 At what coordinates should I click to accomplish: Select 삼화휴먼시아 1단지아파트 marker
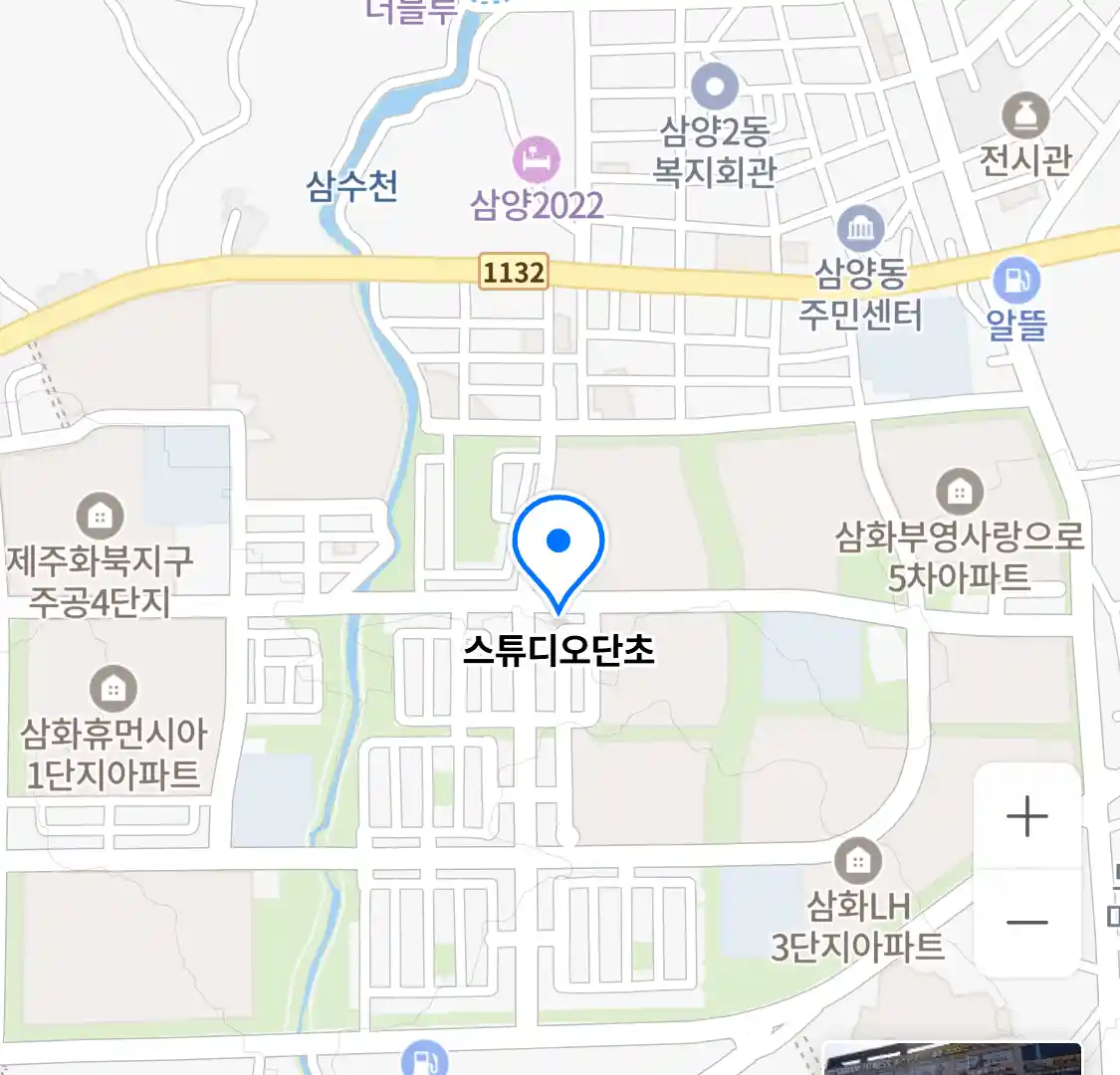pyautogui.click(x=112, y=688)
